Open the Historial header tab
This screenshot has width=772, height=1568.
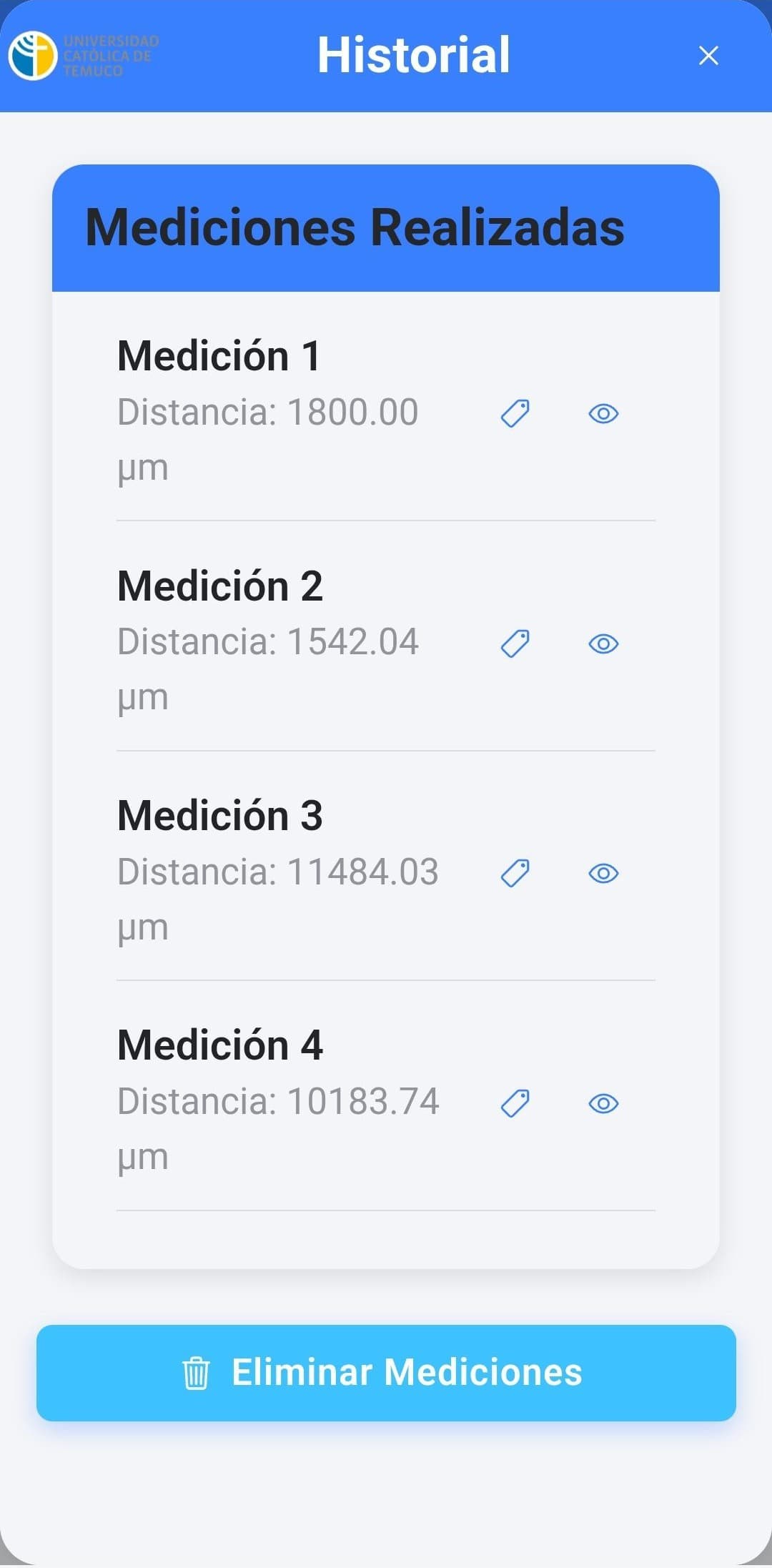point(413,55)
